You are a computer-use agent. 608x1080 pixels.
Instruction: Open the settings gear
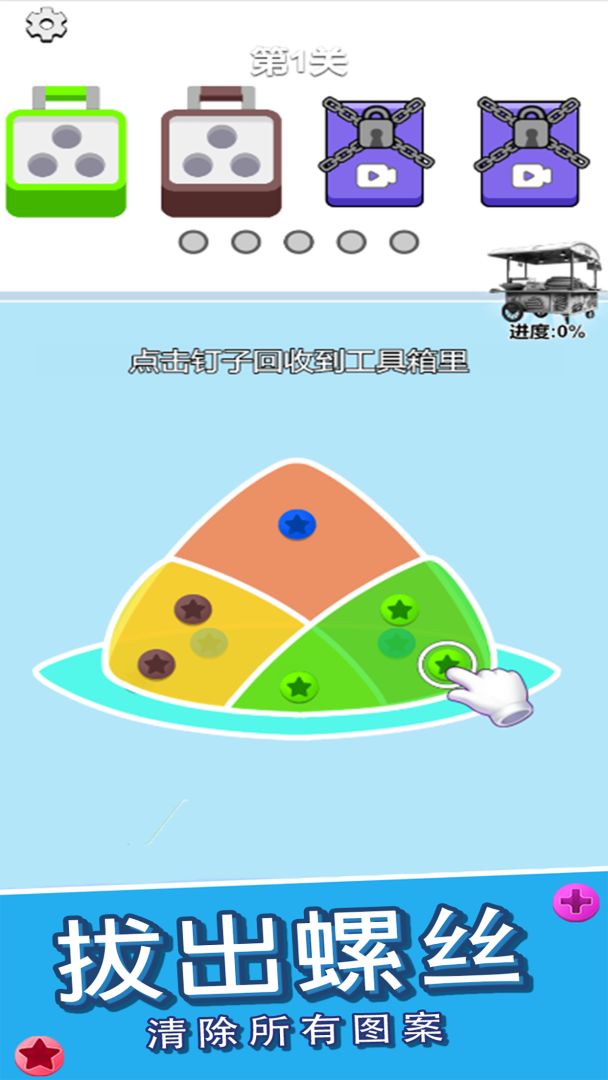(x=45, y=24)
